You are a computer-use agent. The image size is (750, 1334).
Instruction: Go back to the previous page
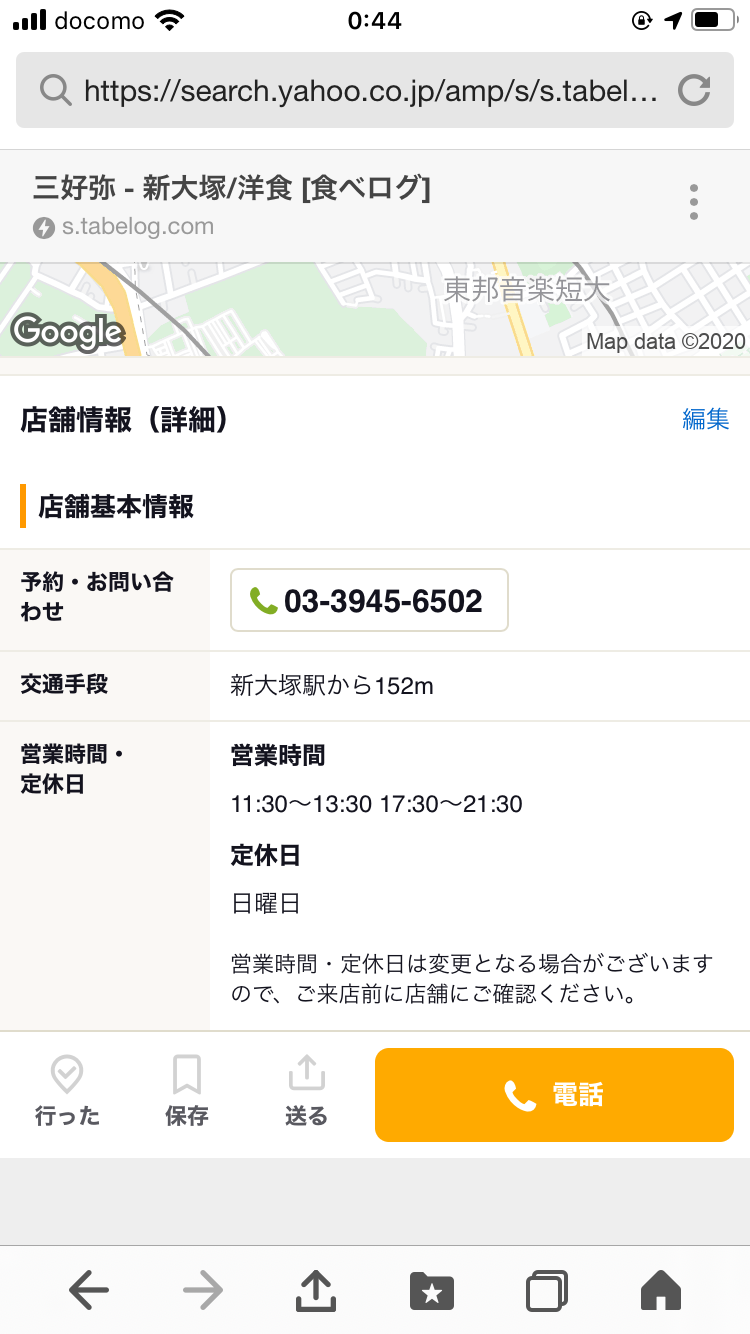[89, 1291]
